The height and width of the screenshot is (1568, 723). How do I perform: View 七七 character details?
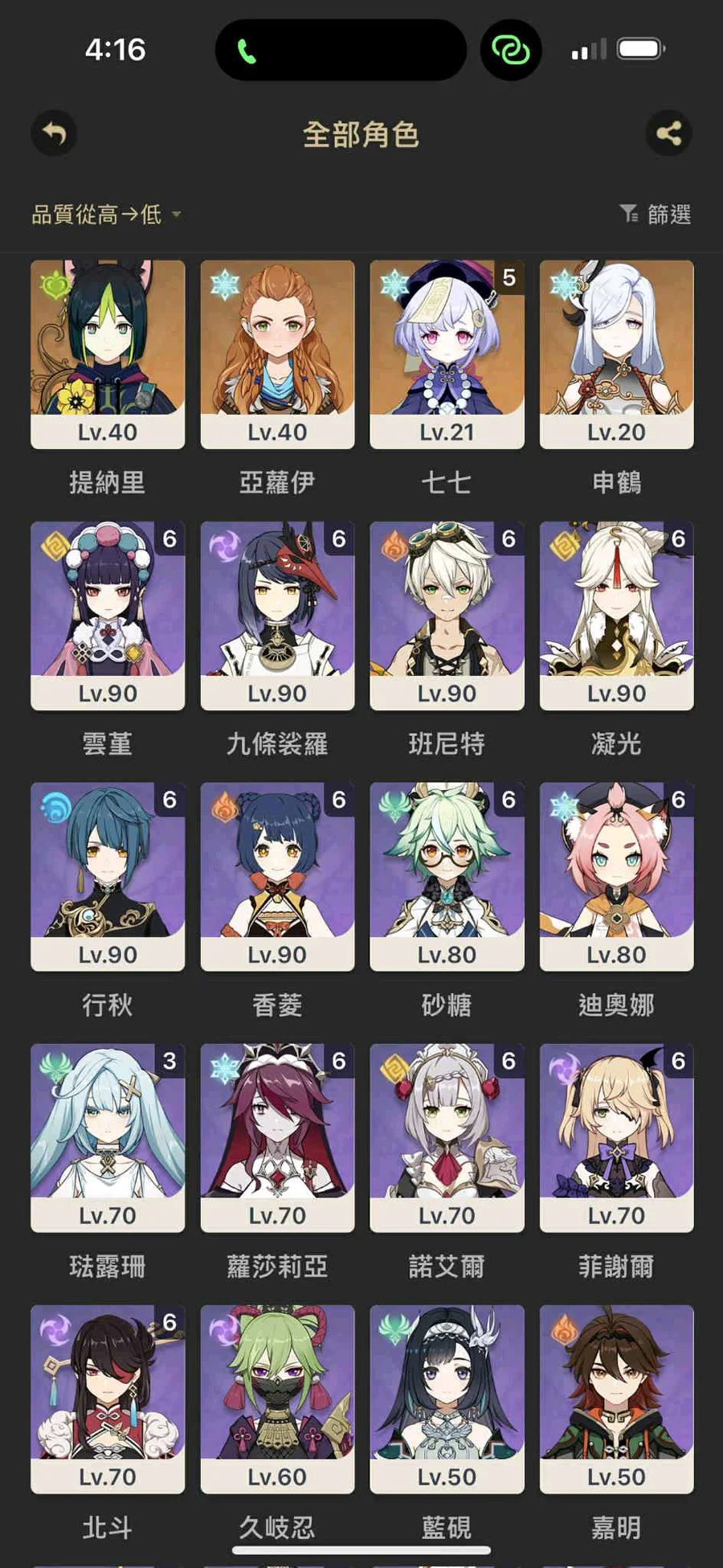(447, 354)
